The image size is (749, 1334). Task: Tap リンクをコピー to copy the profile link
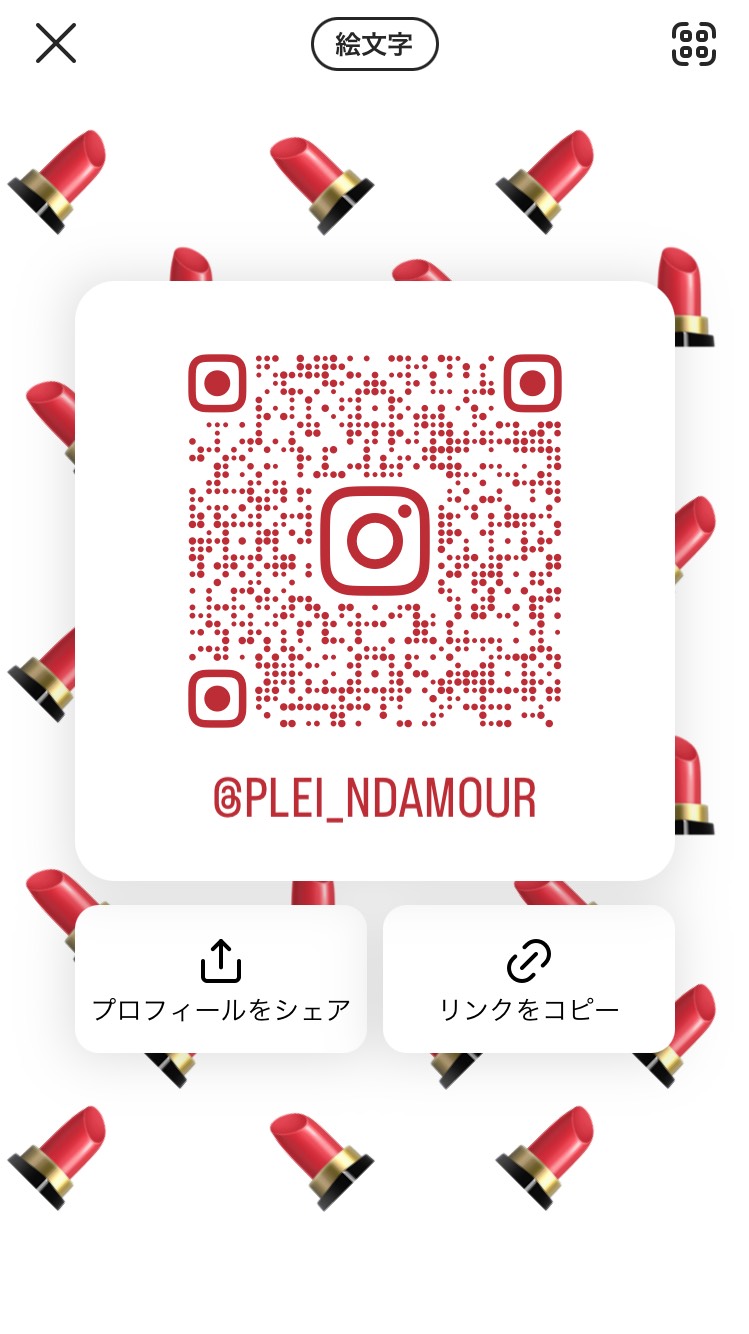point(528,1010)
